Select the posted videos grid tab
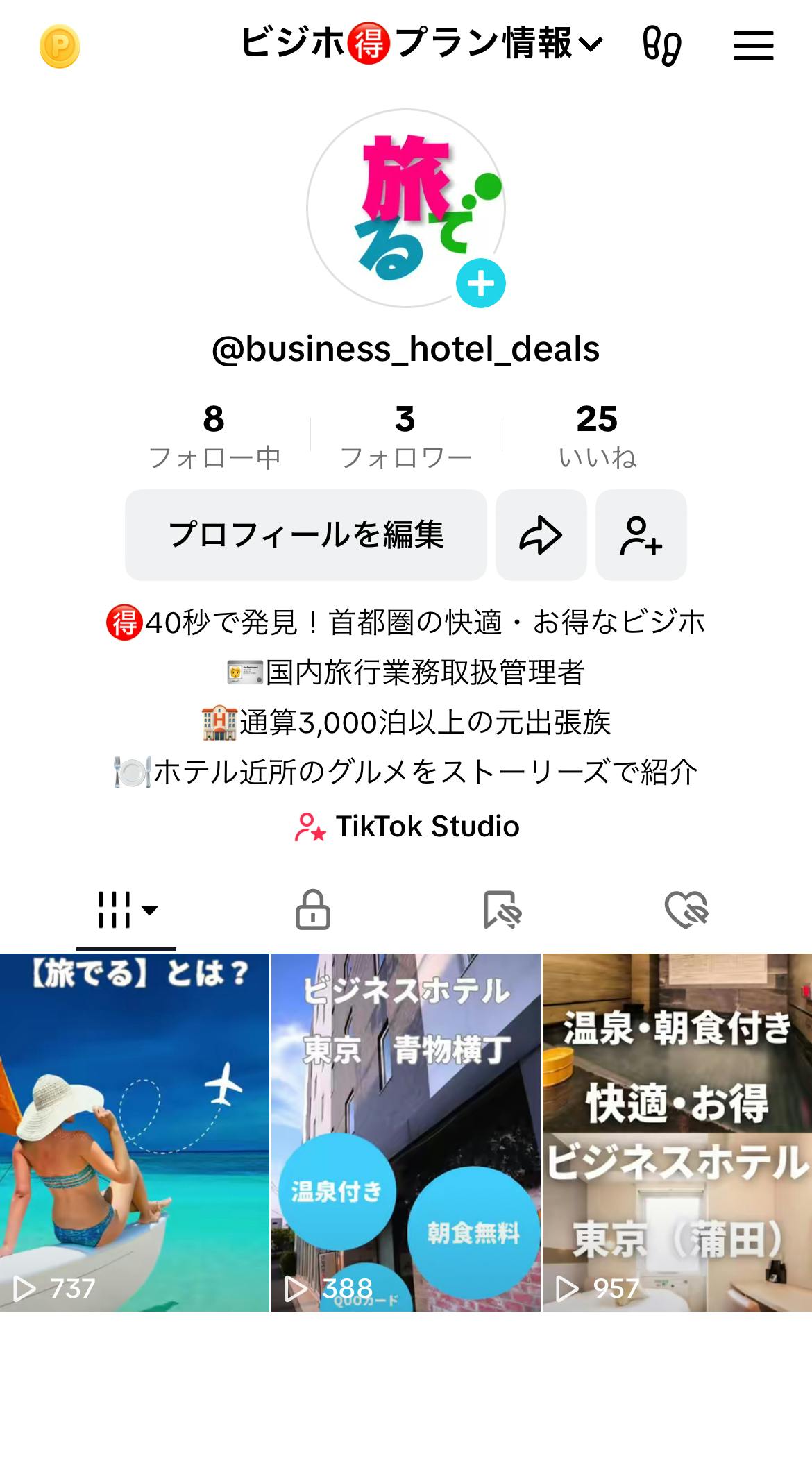Viewport: 812px width, 1472px height. click(x=126, y=910)
